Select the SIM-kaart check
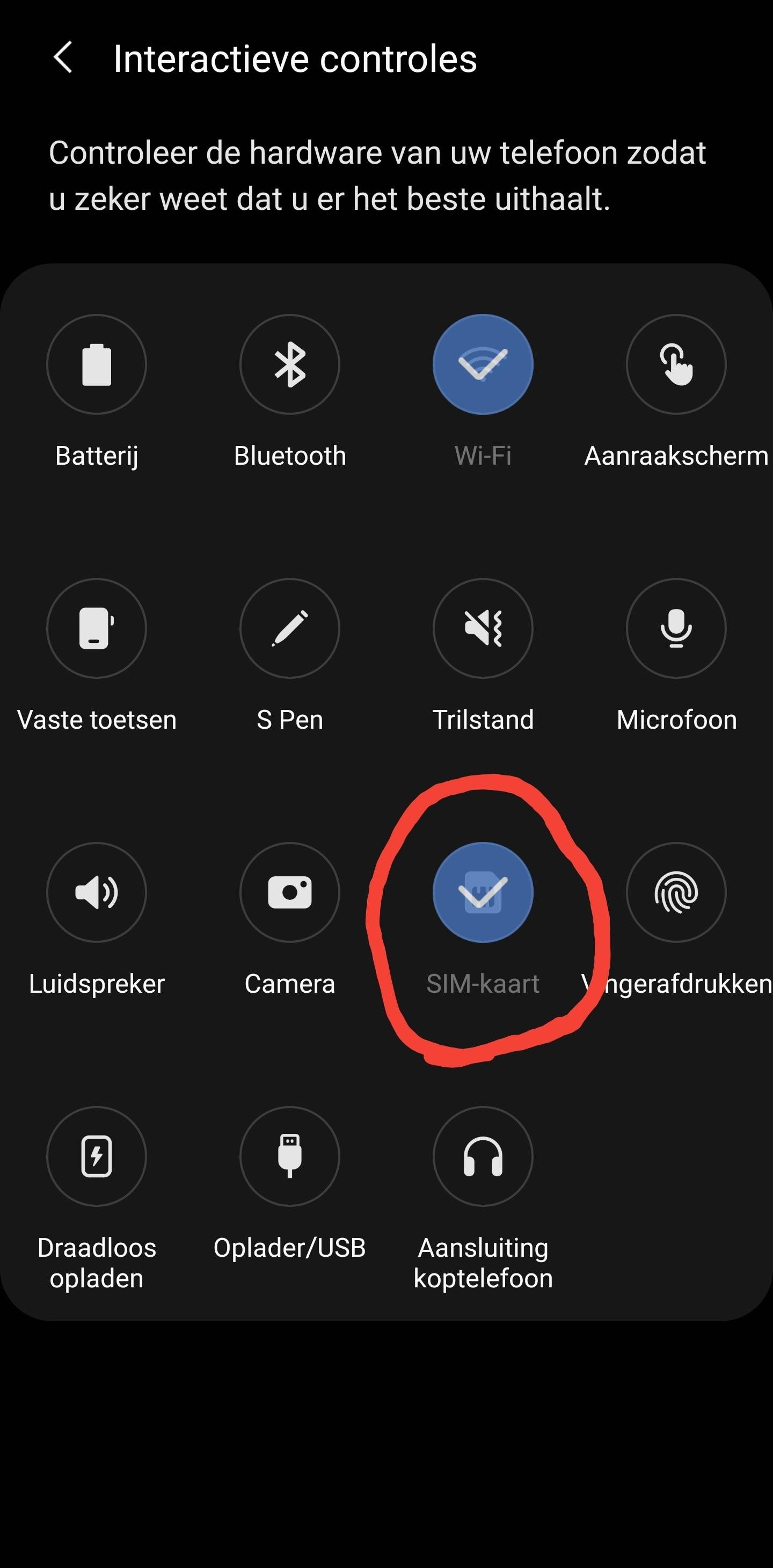This screenshot has width=773, height=1568. point(483,892)
